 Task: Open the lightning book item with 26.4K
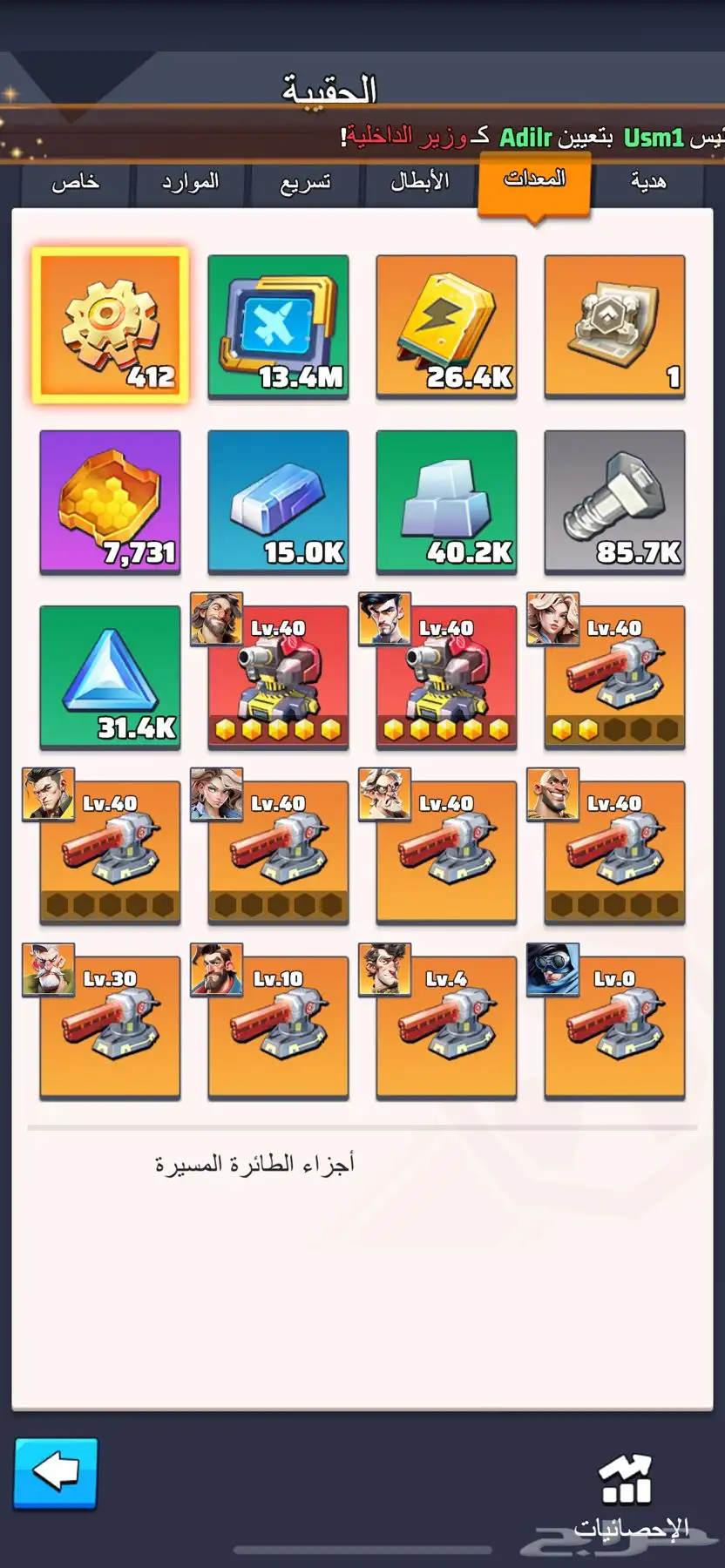[x=446, y=326]
